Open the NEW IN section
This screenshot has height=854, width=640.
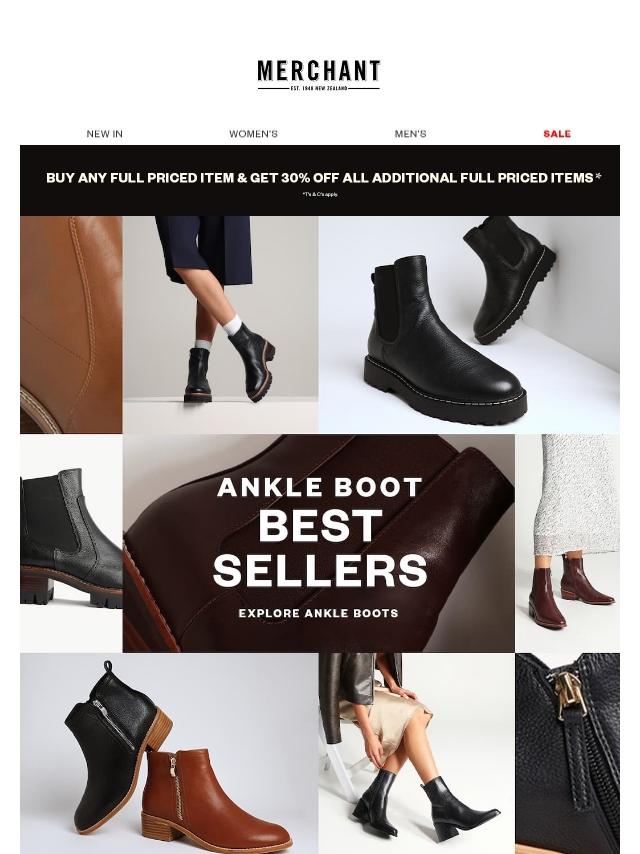pos(104,133)
